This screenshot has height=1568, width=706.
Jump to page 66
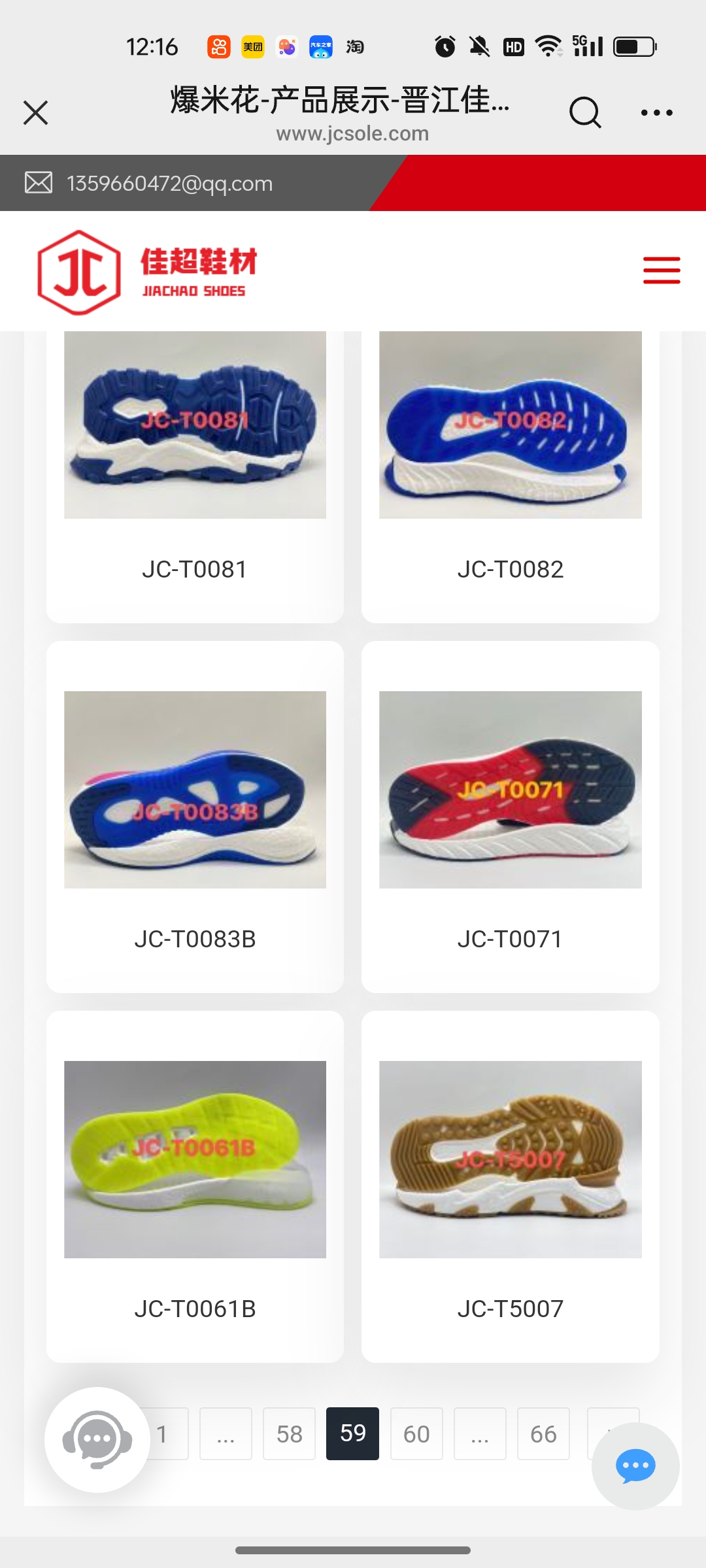(543, 1434)
